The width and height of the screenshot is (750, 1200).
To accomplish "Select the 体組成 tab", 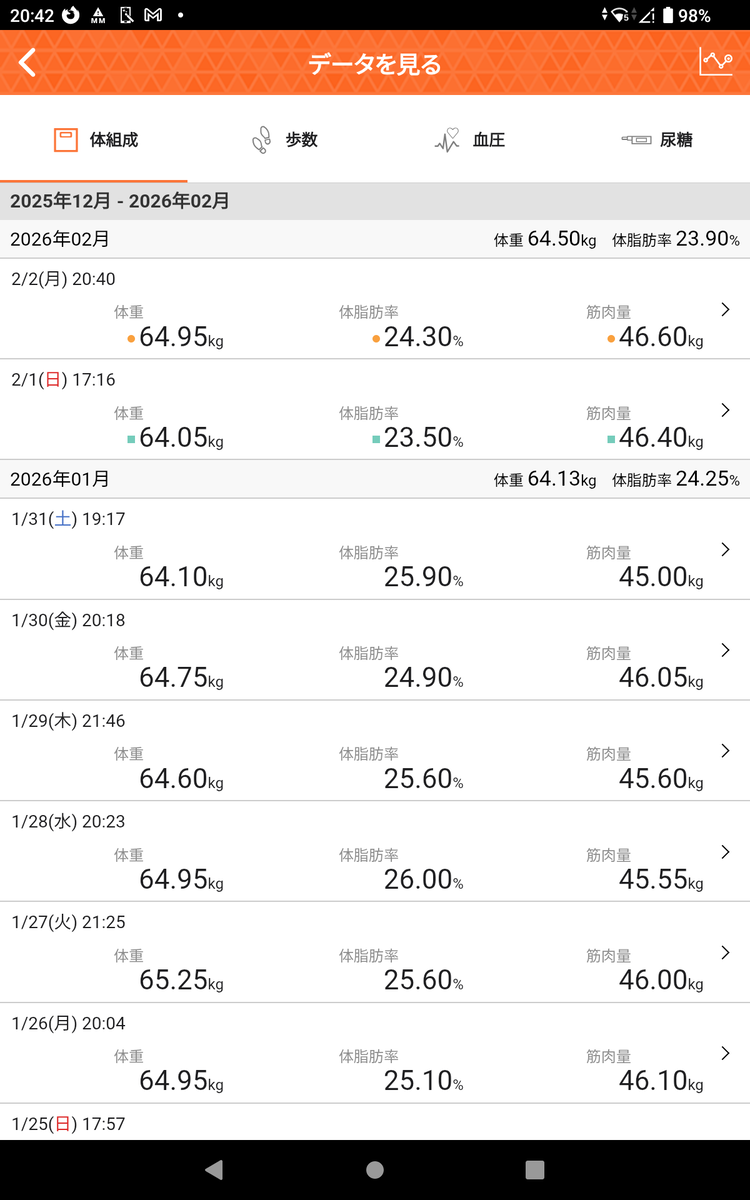I will tap(94, 140).
